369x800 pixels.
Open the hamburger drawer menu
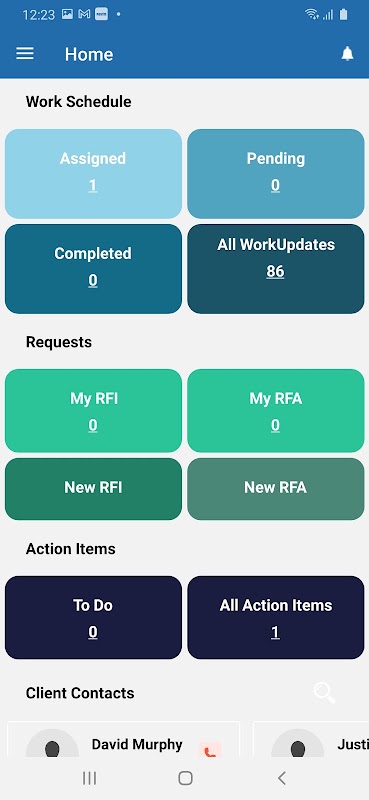(25, 54)
